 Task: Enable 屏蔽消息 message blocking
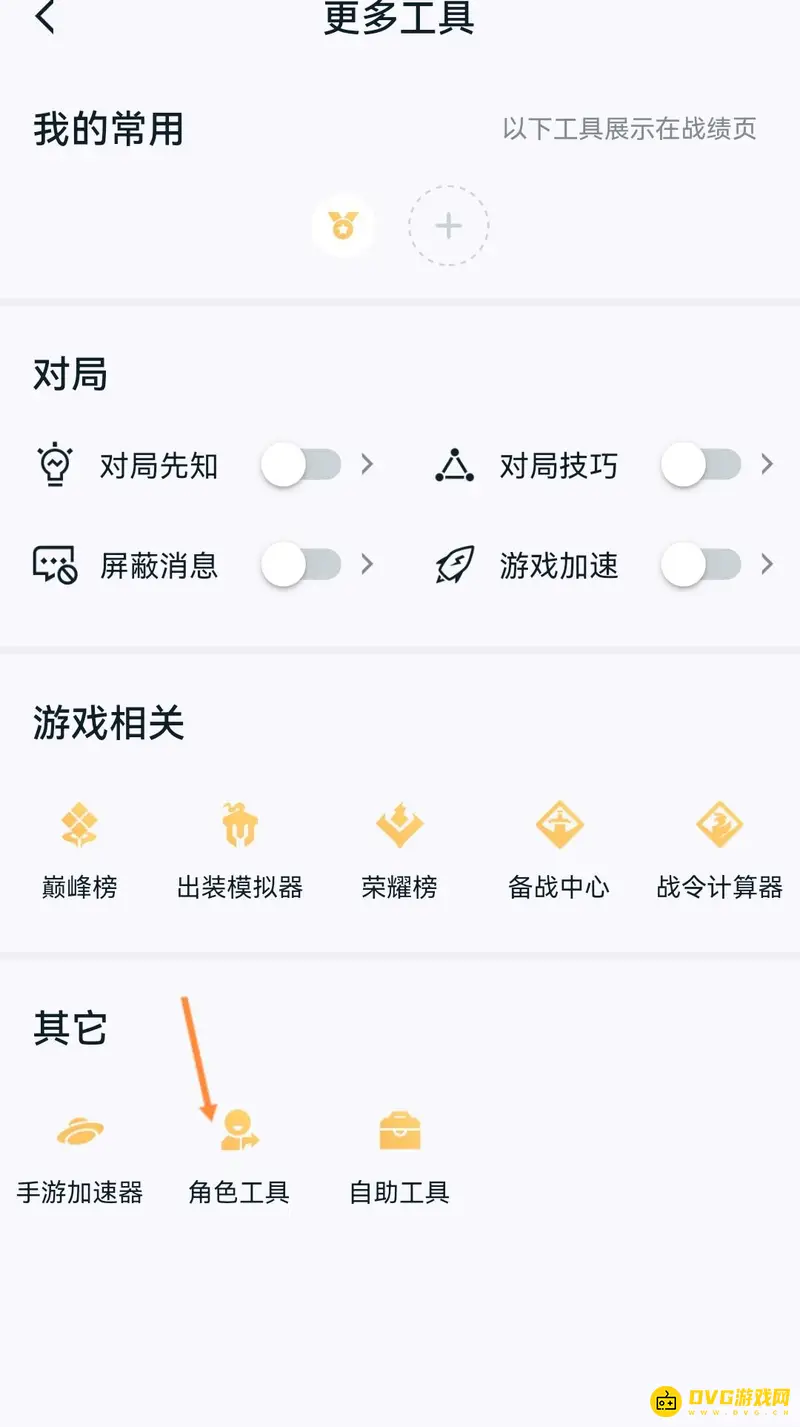[x=298, y=564]
